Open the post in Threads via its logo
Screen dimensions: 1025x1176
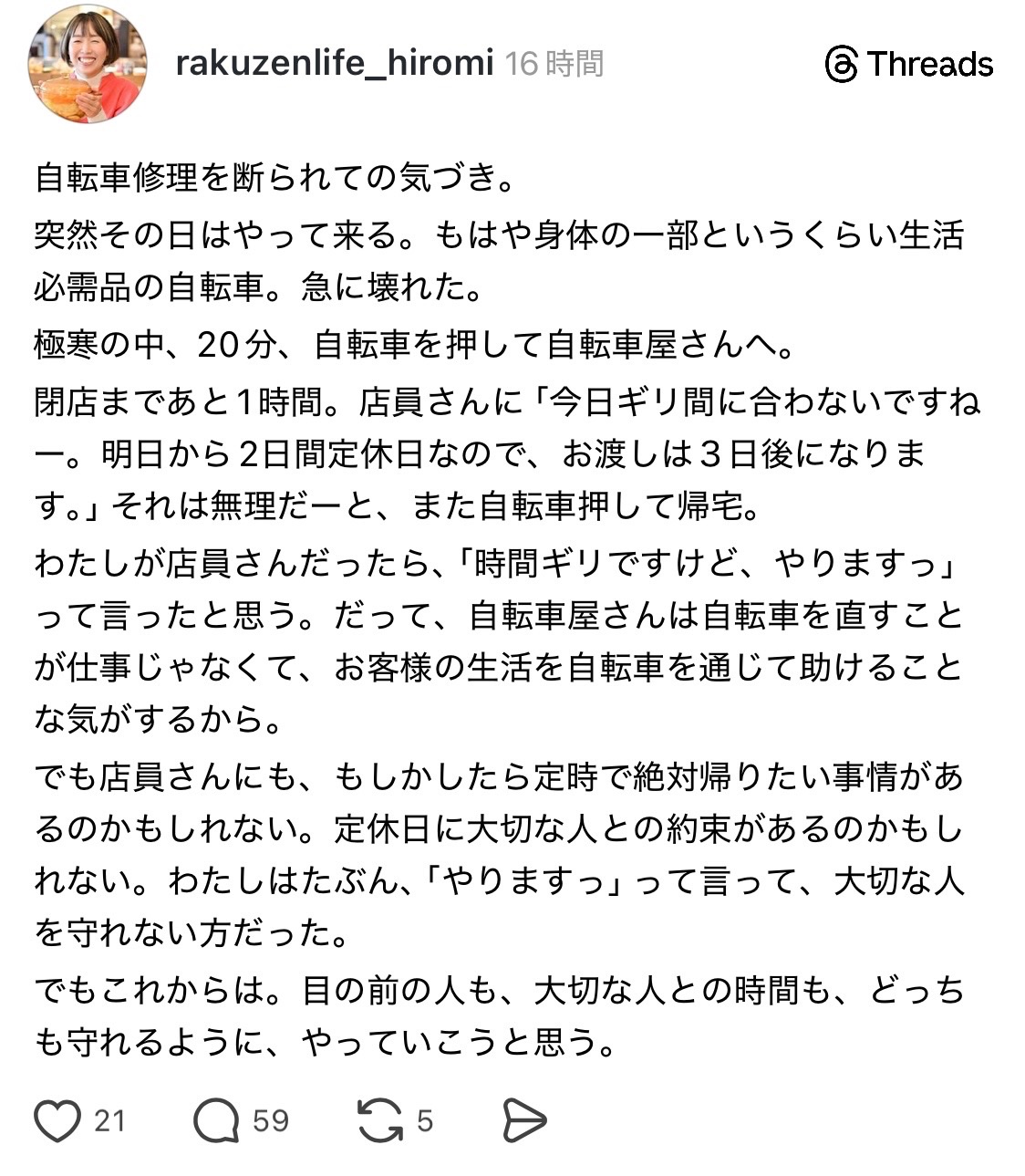coord(908,64)
